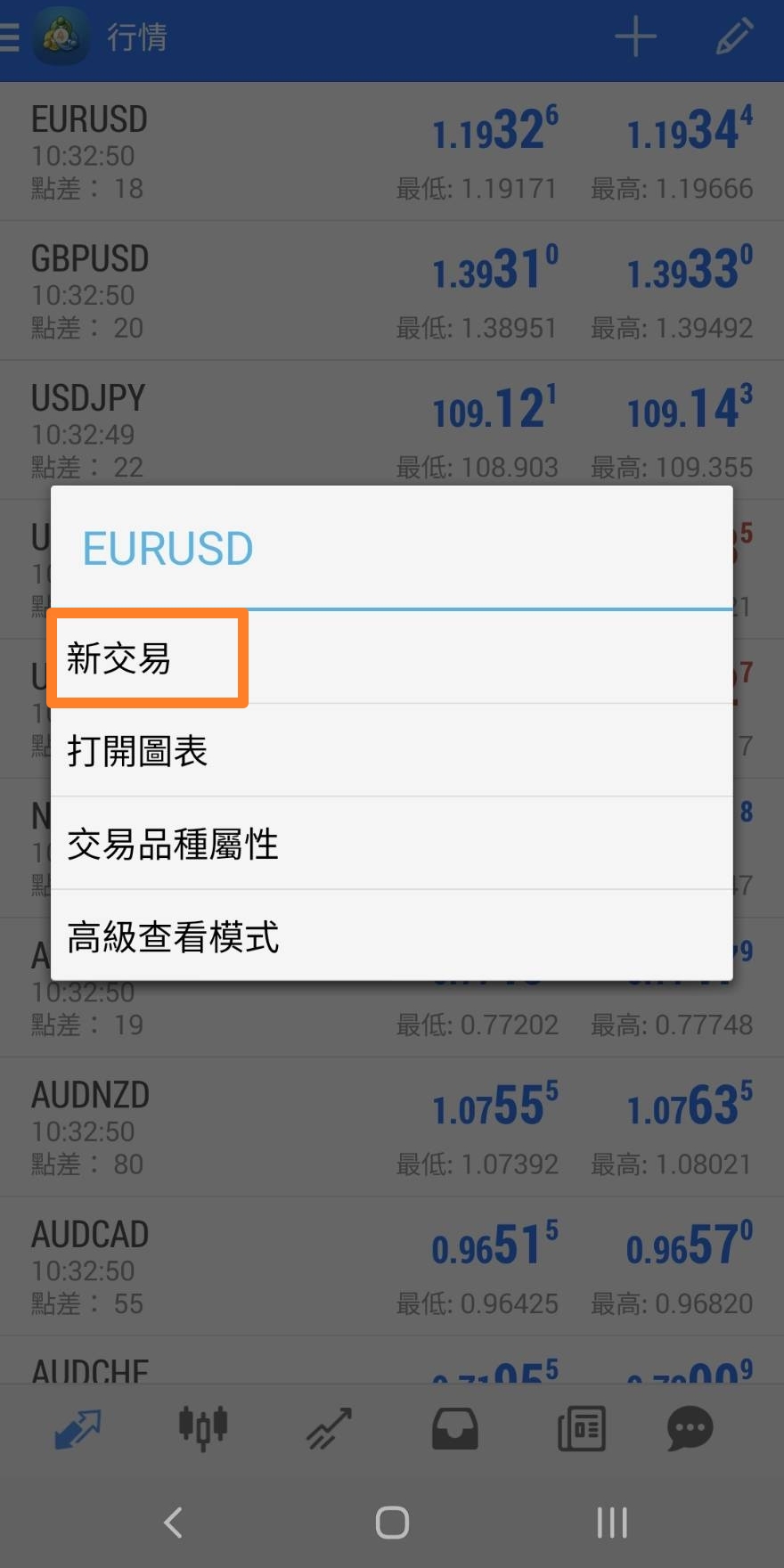The height and width of the screenshot is (1568, 784).
Task: Switch to the candlestick chart tab
Action: pos(203,1428)
